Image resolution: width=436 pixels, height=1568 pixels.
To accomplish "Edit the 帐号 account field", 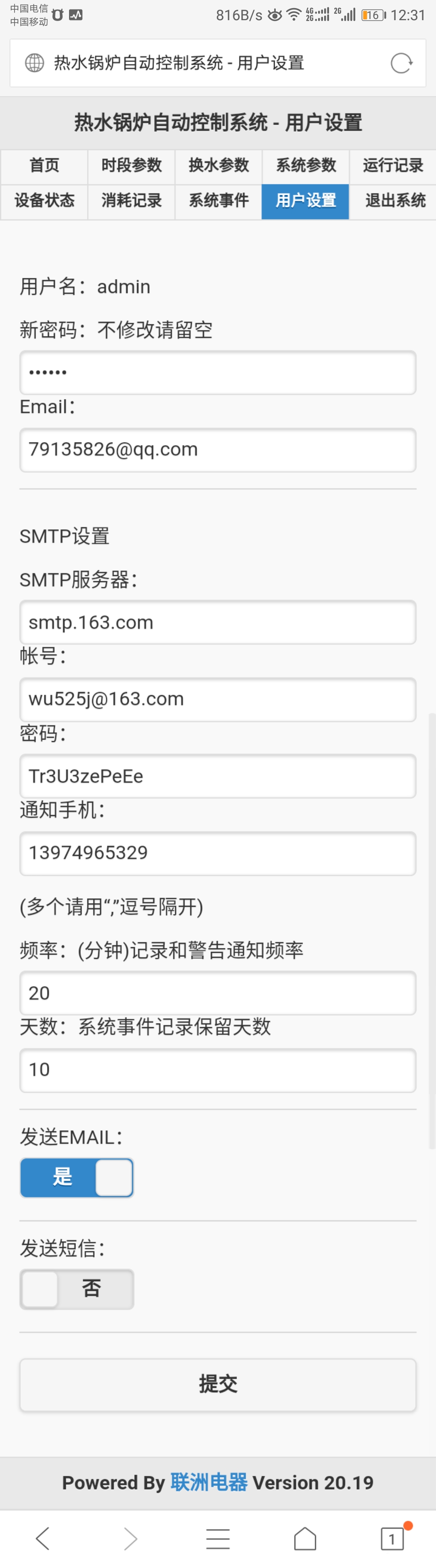I will pyautogui.click(x=218, y=700).
